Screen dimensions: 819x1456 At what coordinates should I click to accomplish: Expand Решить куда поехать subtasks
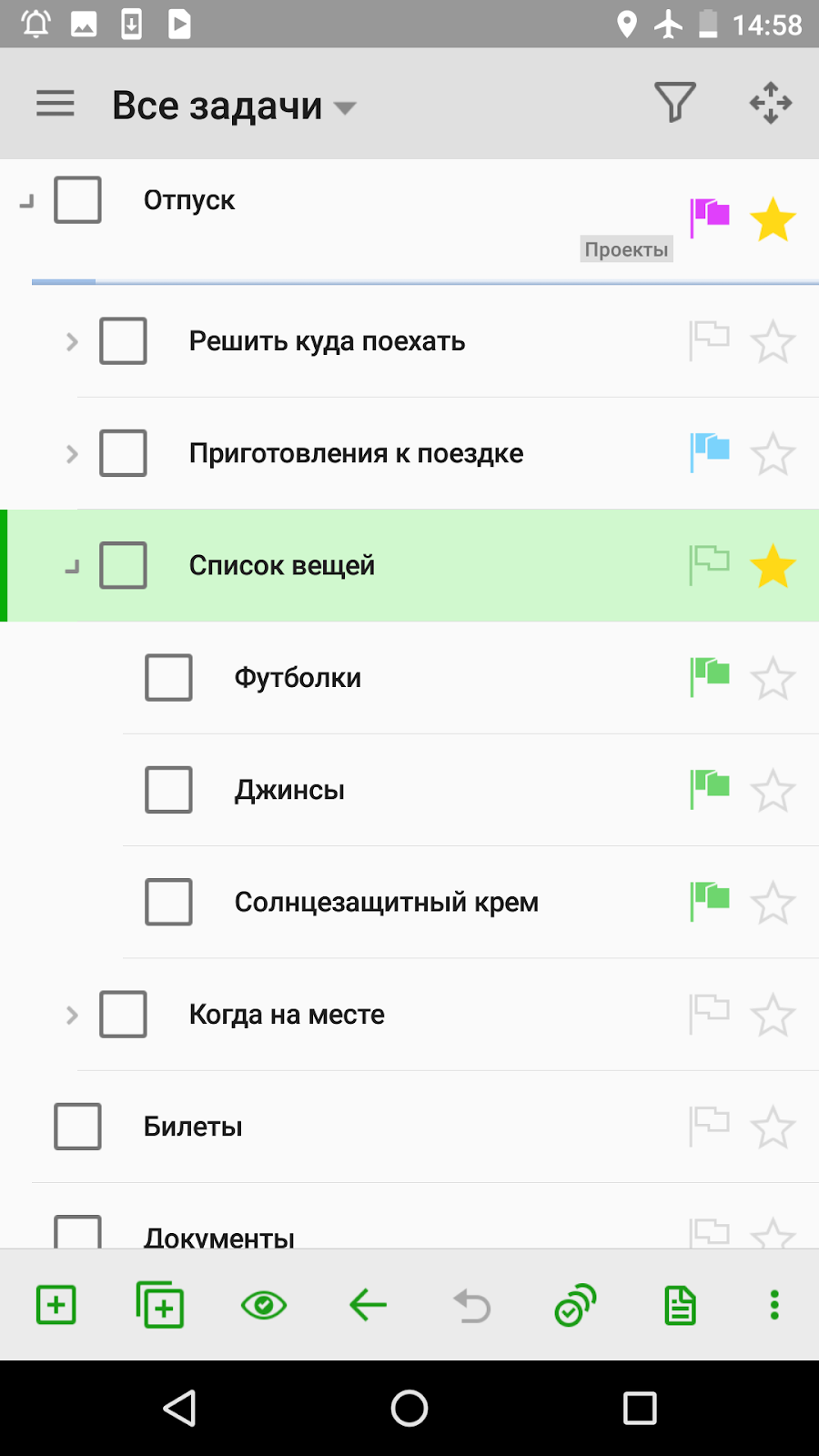(72, 342)
